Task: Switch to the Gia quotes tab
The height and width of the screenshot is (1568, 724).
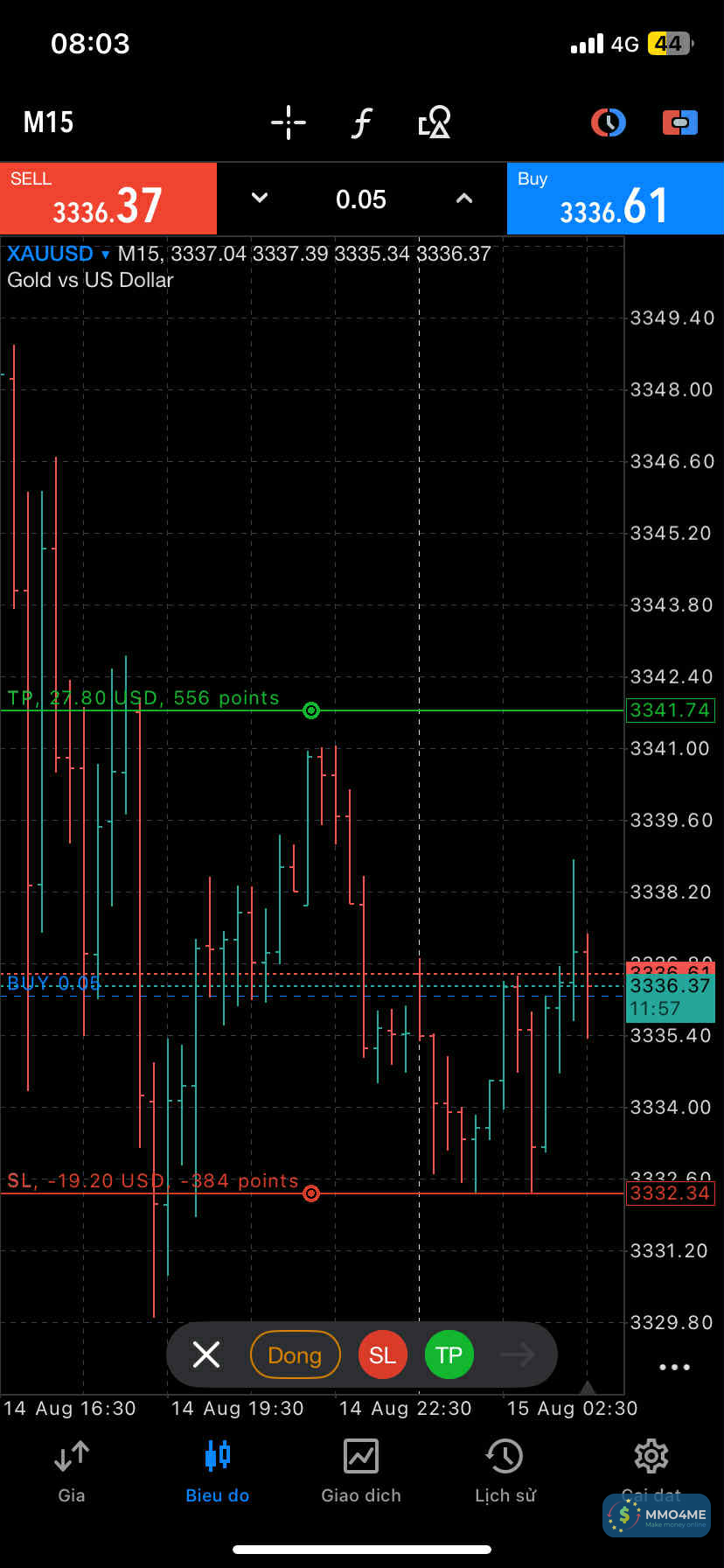Action: click(x=72, y=1472)
